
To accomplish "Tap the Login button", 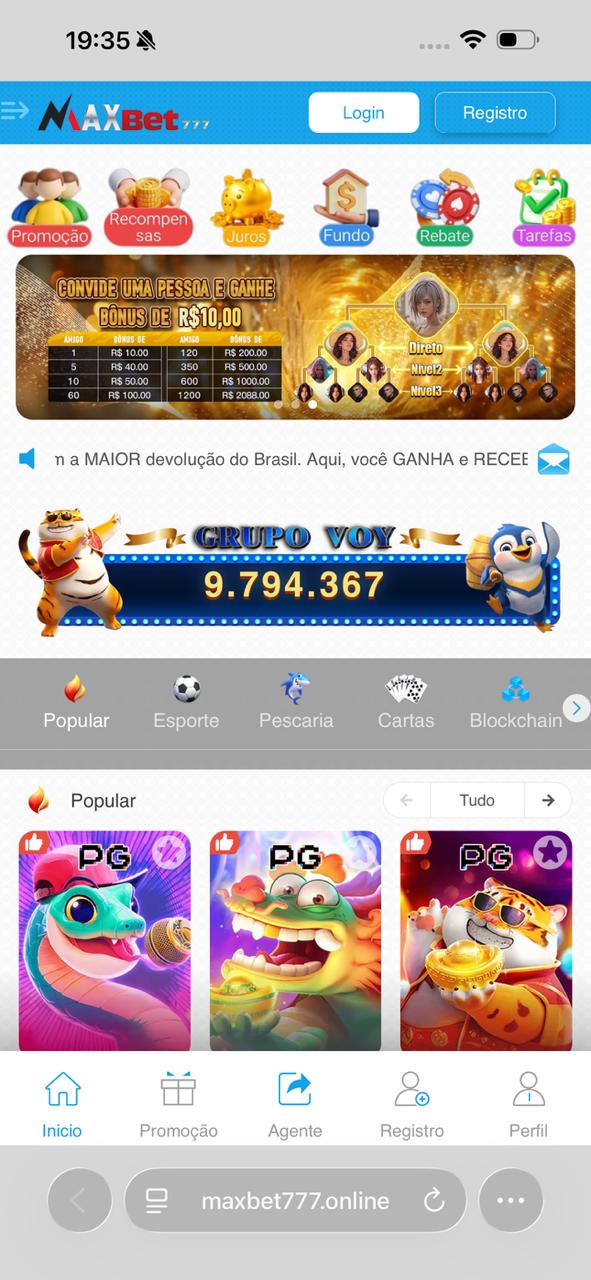I will click(x=364, y=113).
